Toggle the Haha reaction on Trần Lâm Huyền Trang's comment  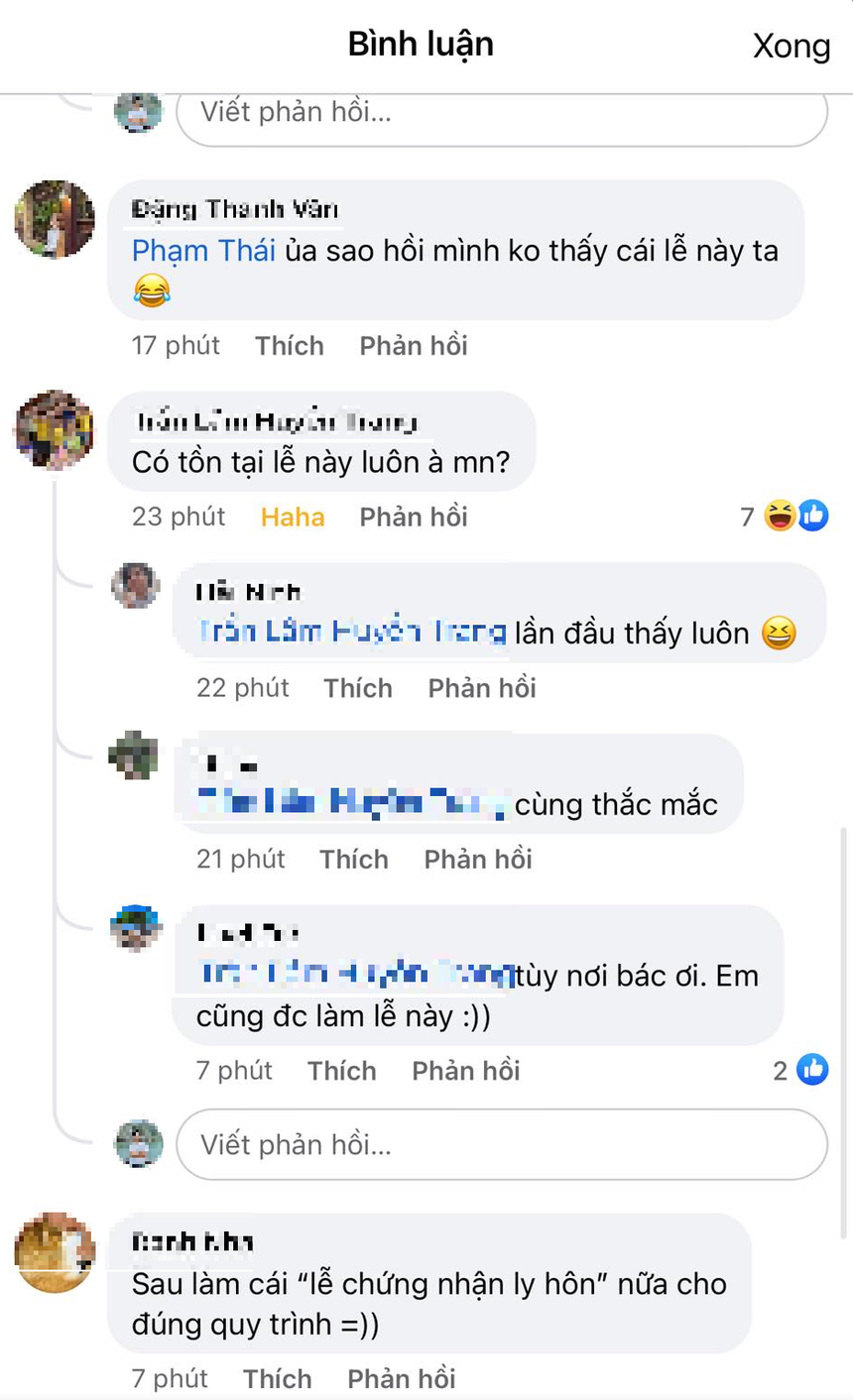click(x=292, y=516)
